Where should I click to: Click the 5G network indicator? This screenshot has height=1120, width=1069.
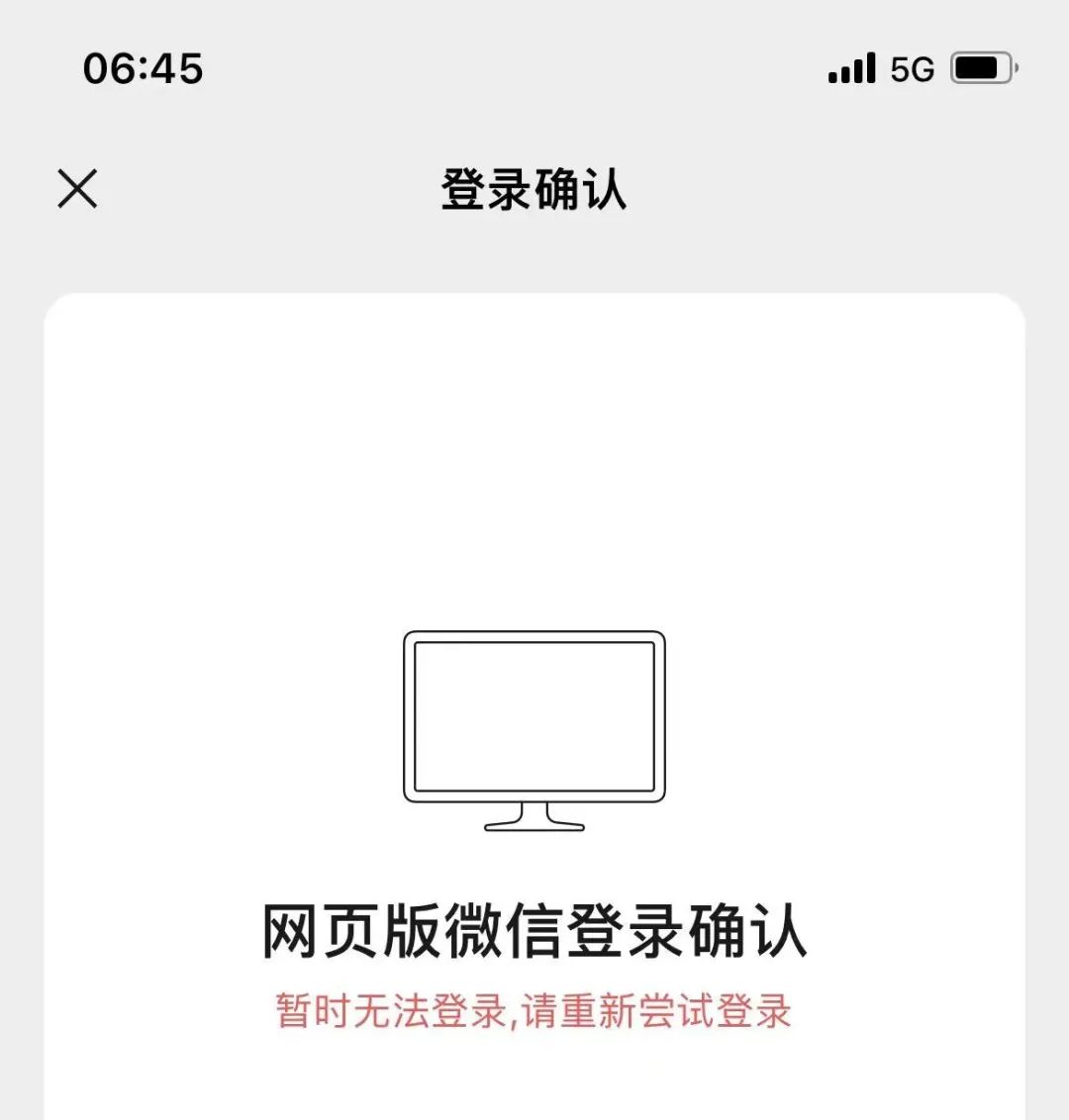(912, 69)
